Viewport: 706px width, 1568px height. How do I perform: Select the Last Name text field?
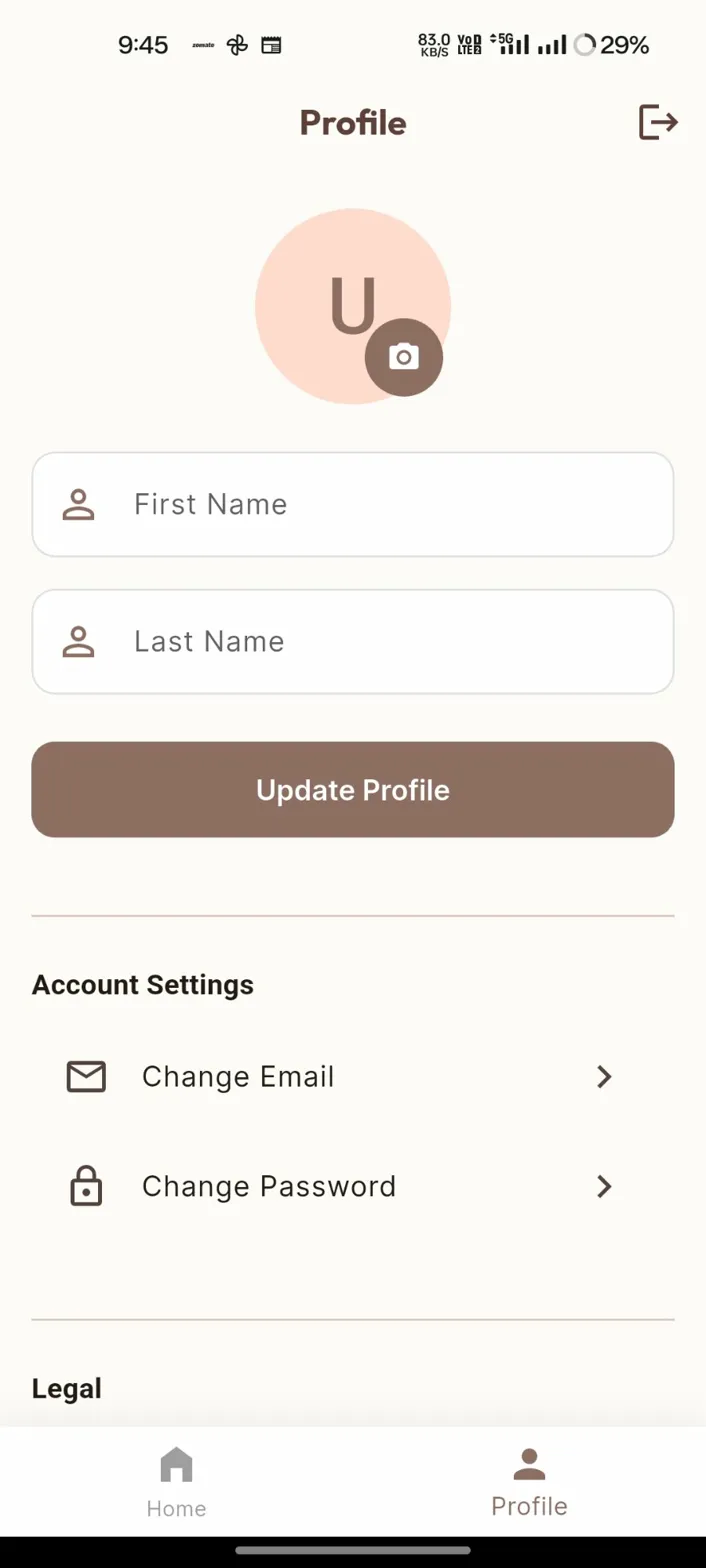353,641
